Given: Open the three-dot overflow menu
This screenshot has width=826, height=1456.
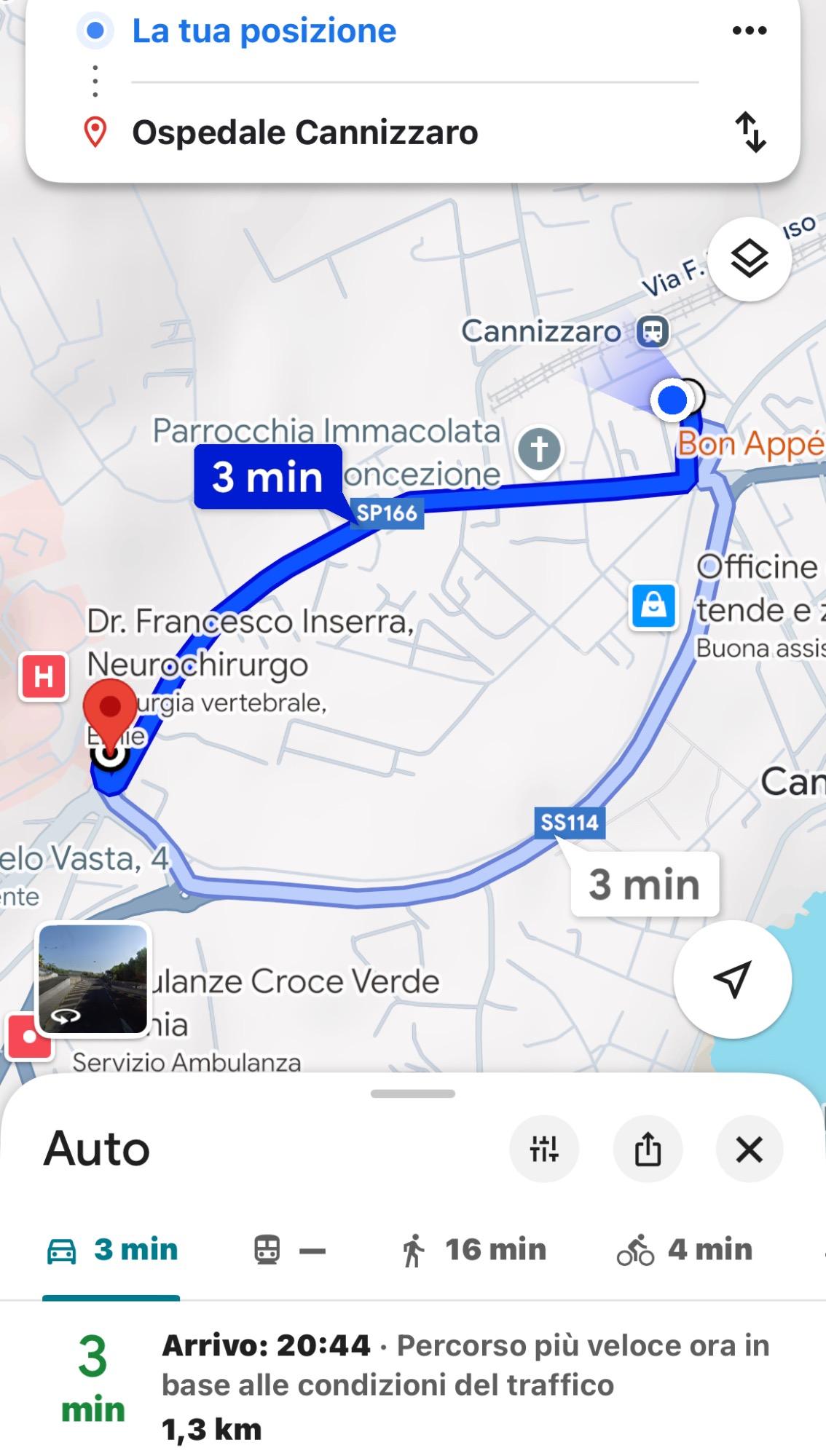Looking at the screenshot, I should pos(749,31).
